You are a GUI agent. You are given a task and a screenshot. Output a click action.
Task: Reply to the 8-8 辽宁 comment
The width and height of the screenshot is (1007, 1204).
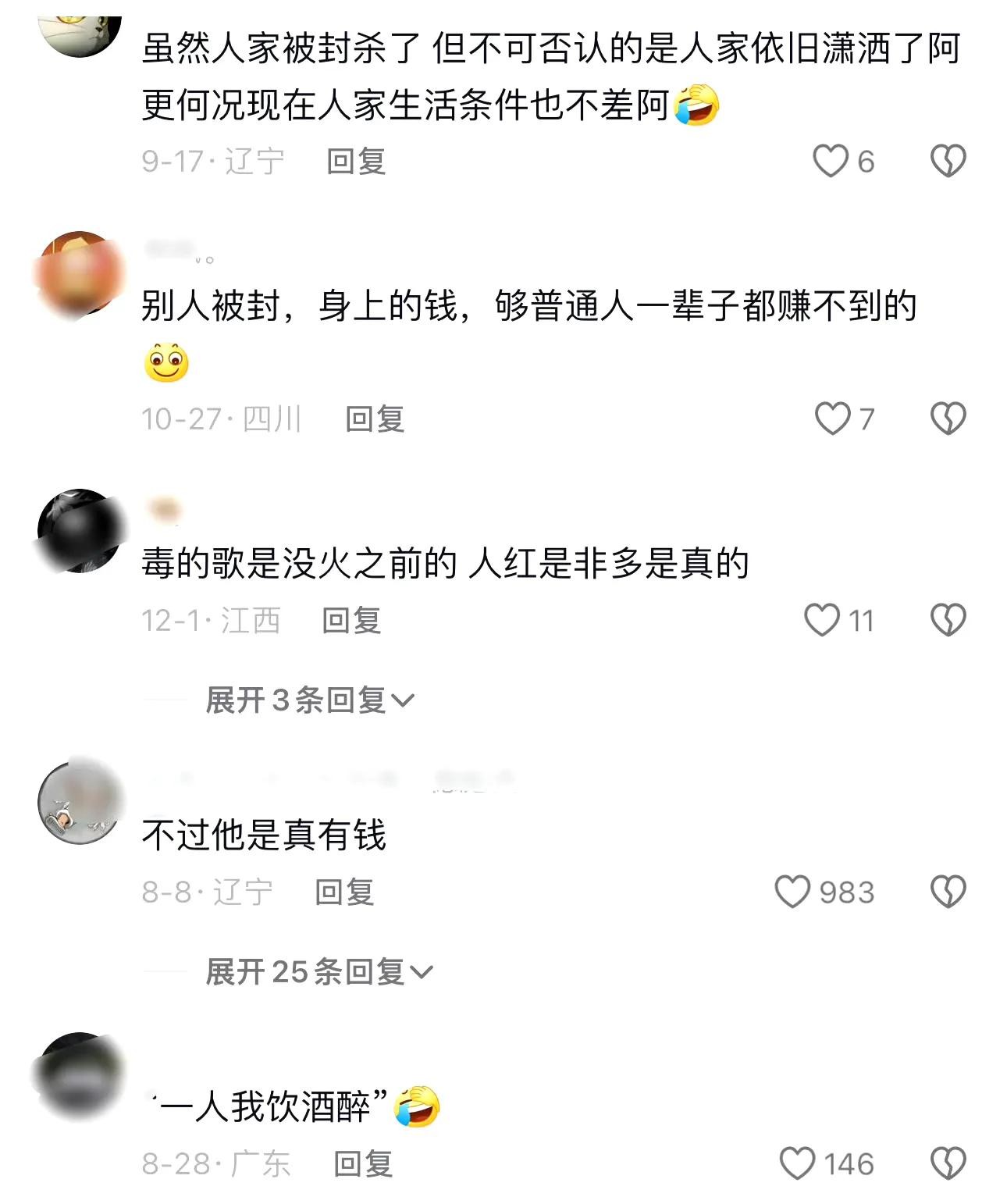coord(344,892)
